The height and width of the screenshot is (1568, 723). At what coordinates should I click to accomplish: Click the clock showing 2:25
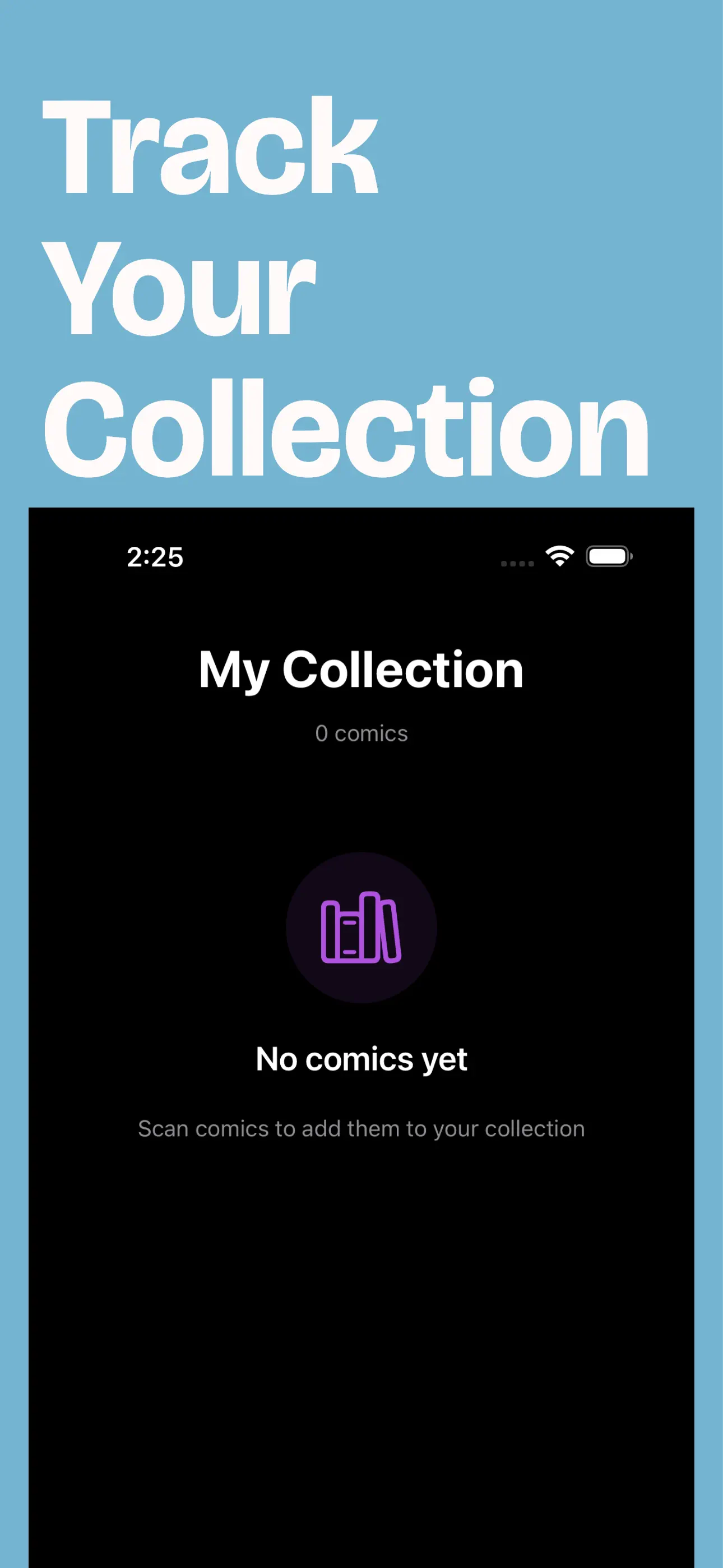click(x=154, y=555)
